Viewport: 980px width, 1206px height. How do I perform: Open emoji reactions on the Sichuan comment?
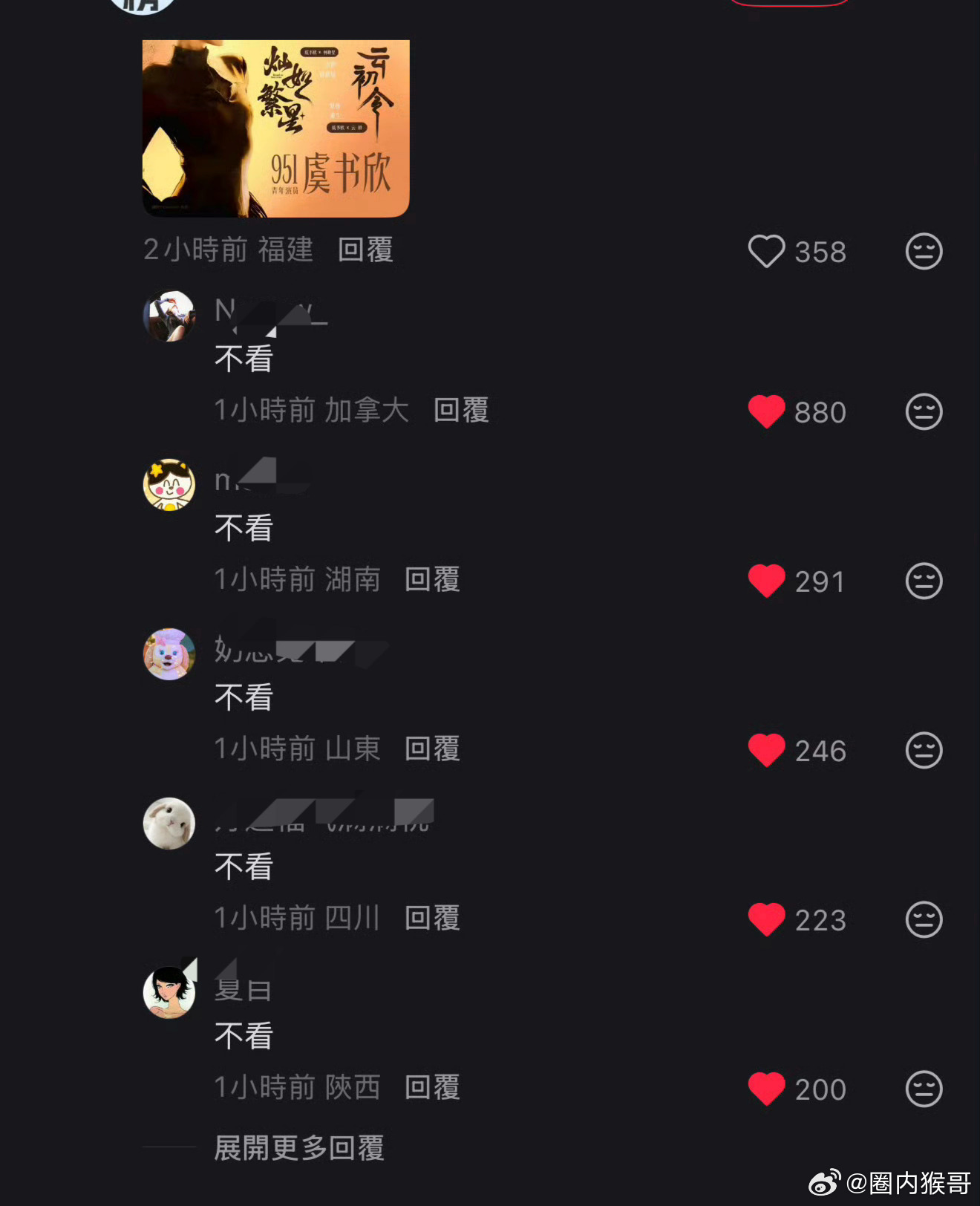point(924,919)
